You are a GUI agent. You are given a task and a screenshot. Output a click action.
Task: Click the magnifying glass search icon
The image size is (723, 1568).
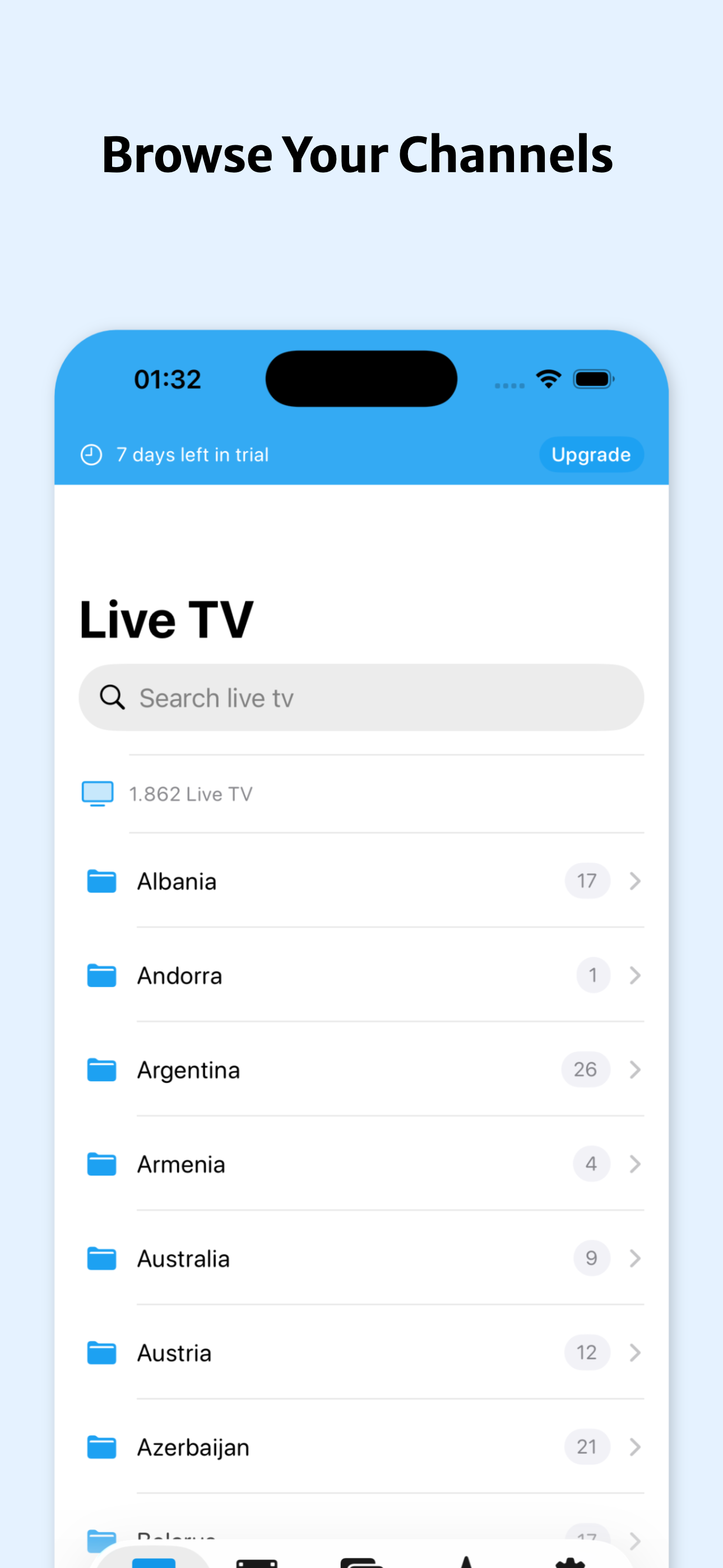click(x=112, y=697)
